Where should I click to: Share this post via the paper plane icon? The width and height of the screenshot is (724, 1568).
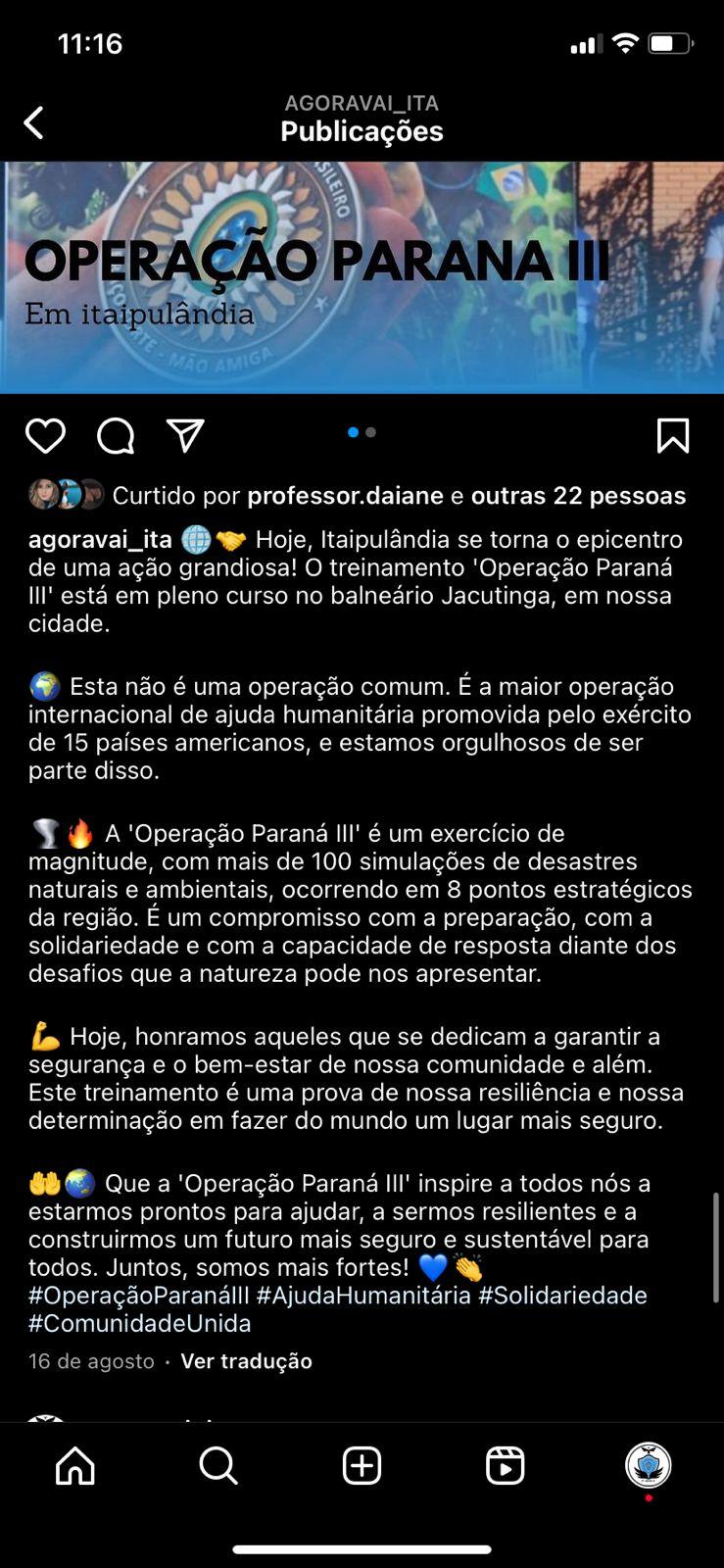tap(185, 436)
